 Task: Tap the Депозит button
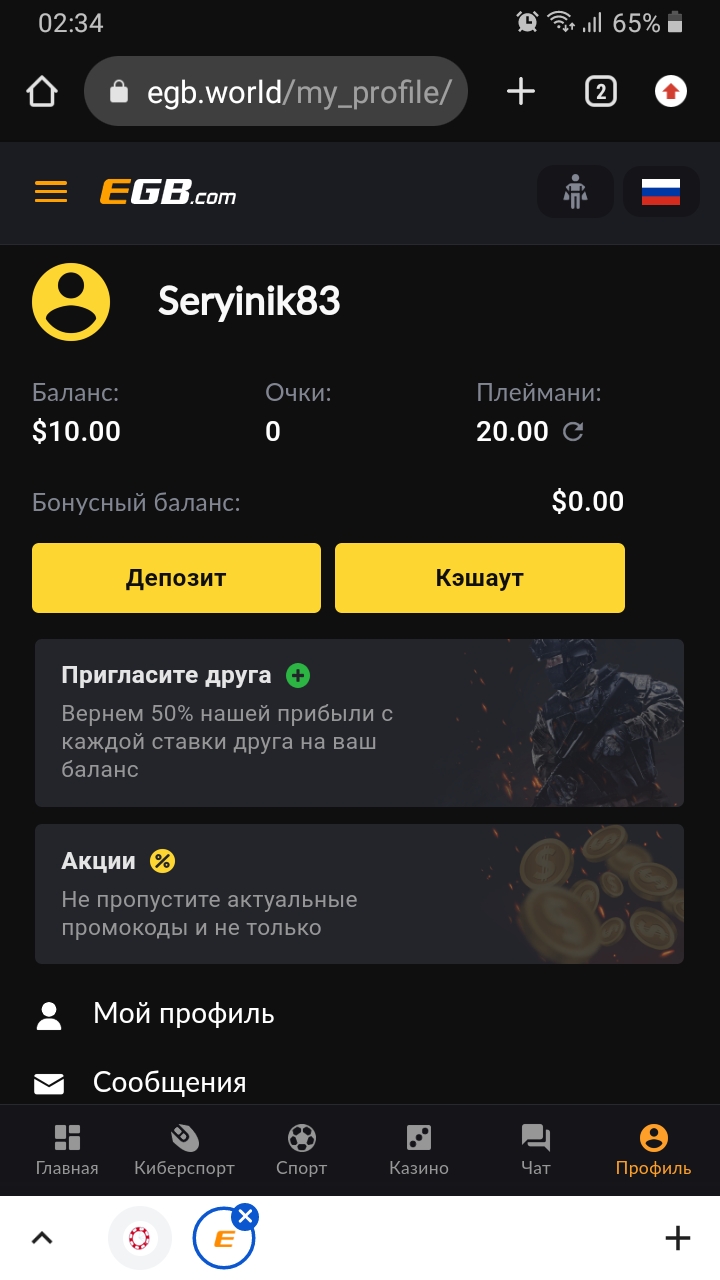click(176, 578)
